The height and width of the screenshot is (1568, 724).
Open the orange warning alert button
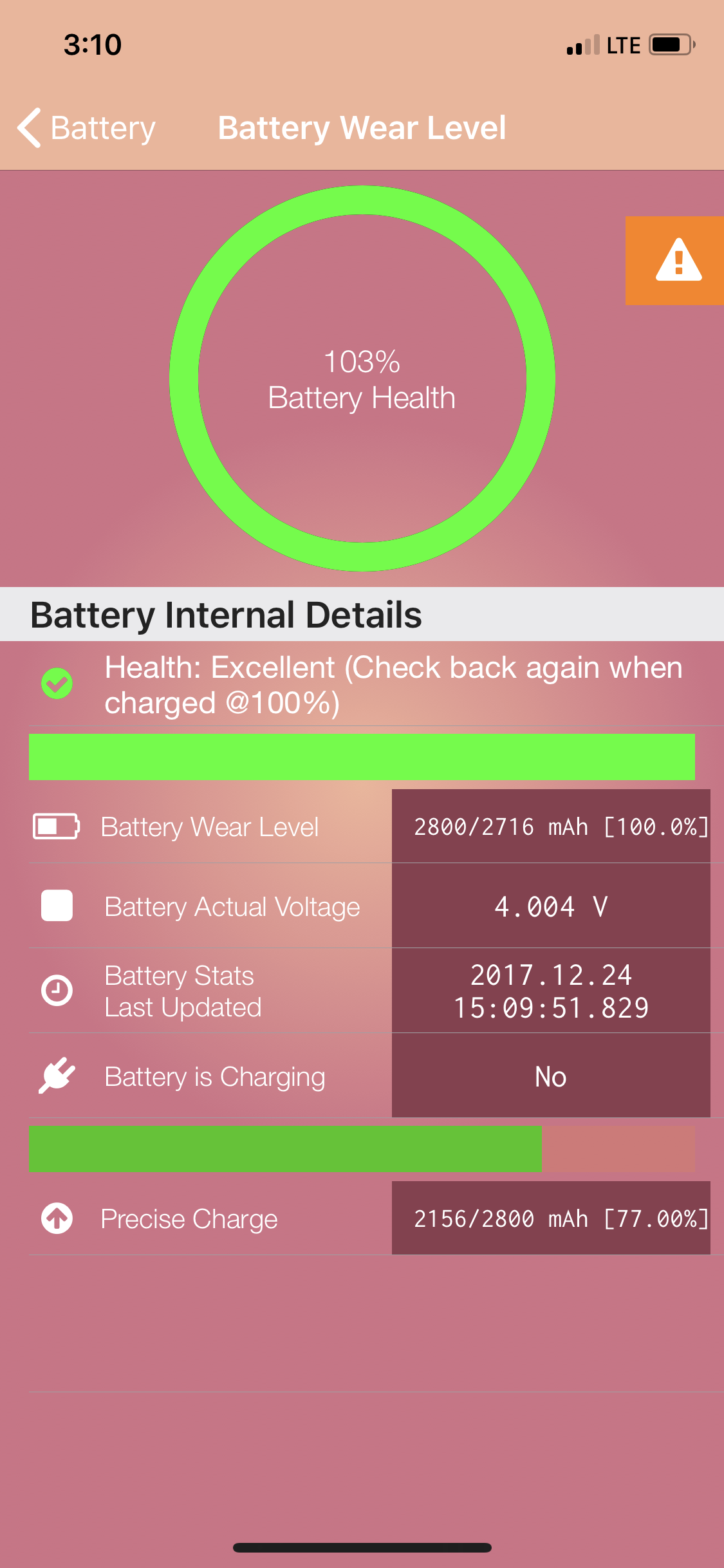point(676,261)
